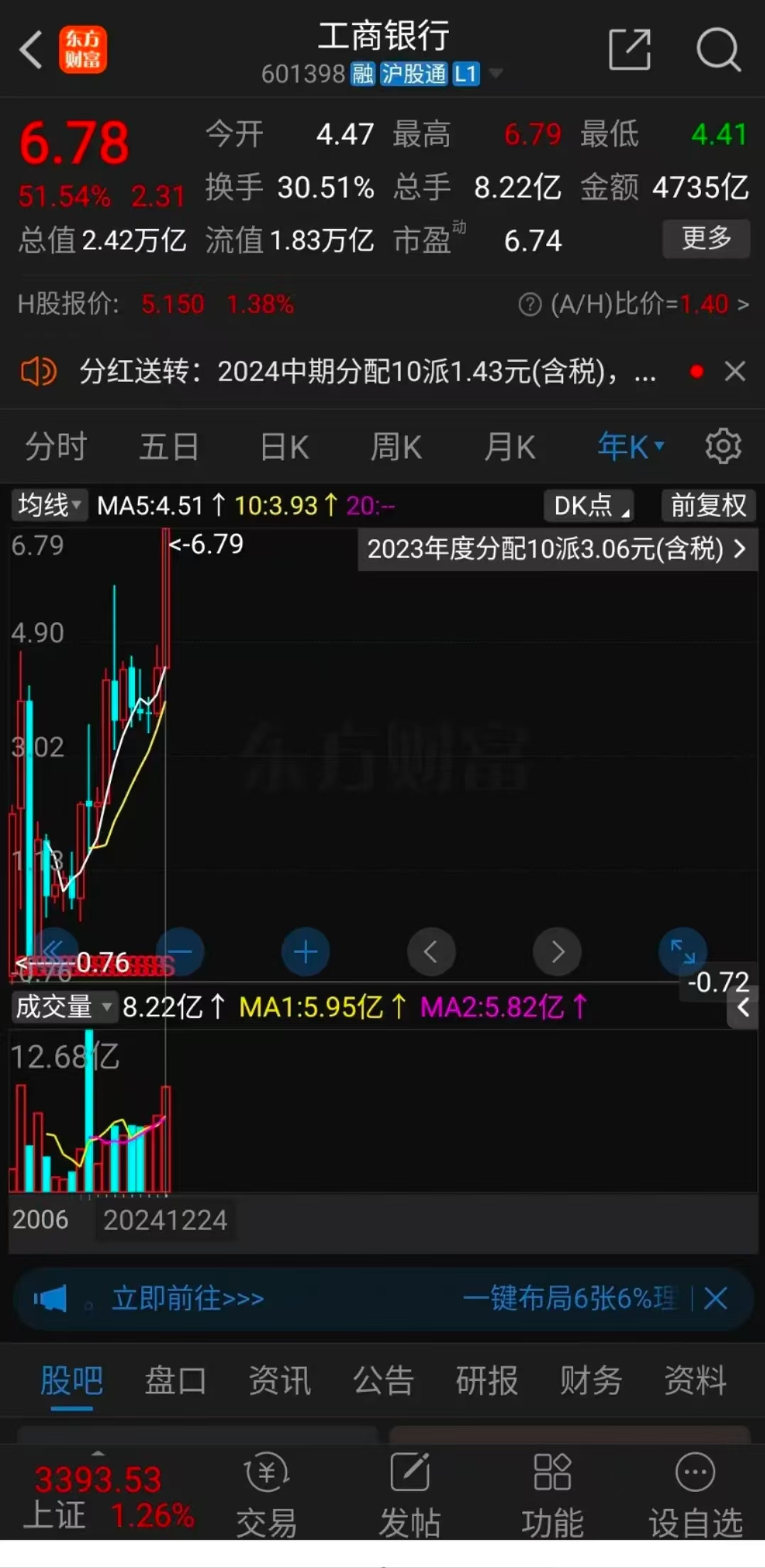Share this stock page
Viewport: 765px width, 1568px height.
point(629,50)
